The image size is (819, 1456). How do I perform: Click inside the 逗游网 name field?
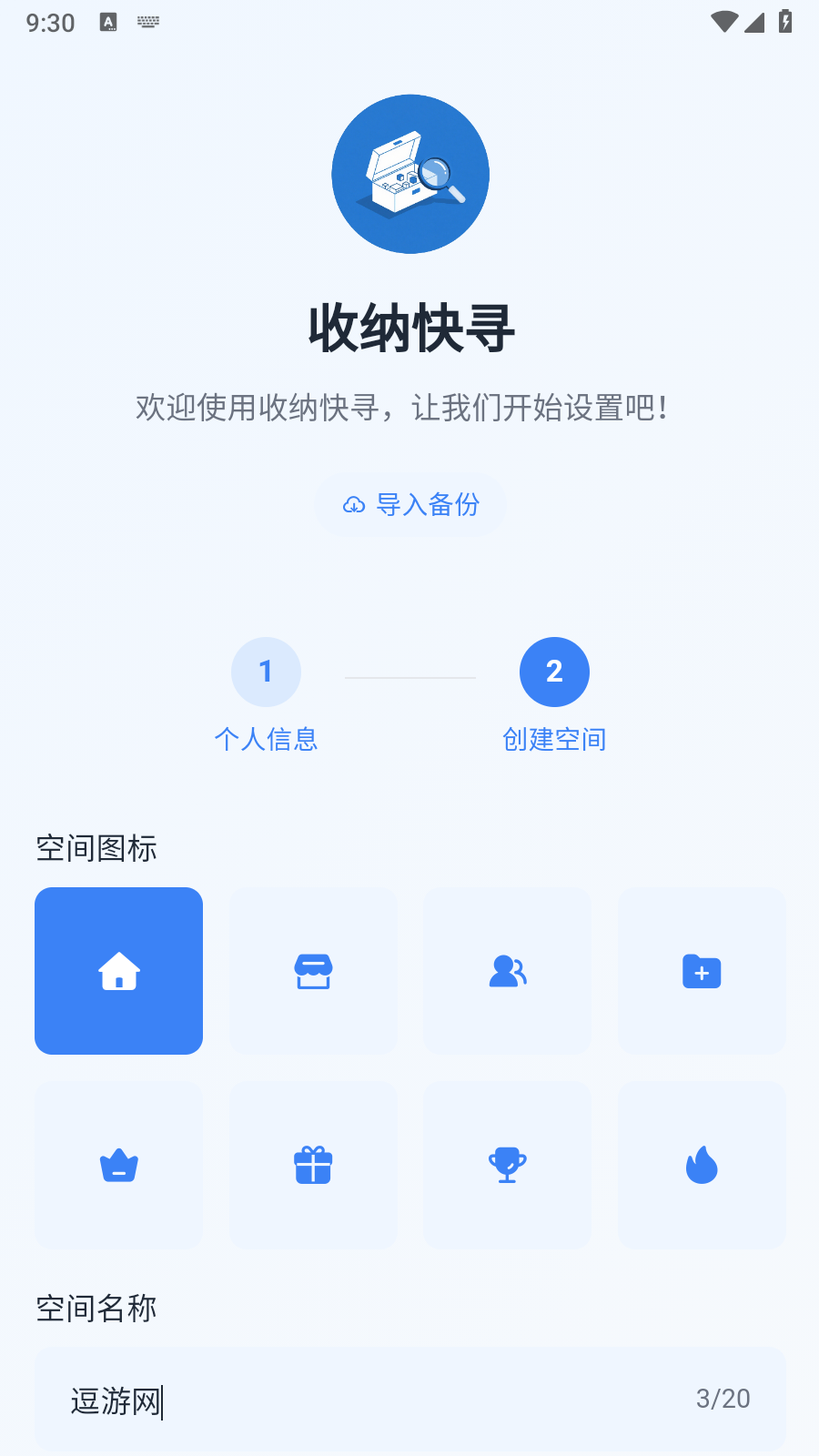pyautogui.click(x=273, y=1399)
